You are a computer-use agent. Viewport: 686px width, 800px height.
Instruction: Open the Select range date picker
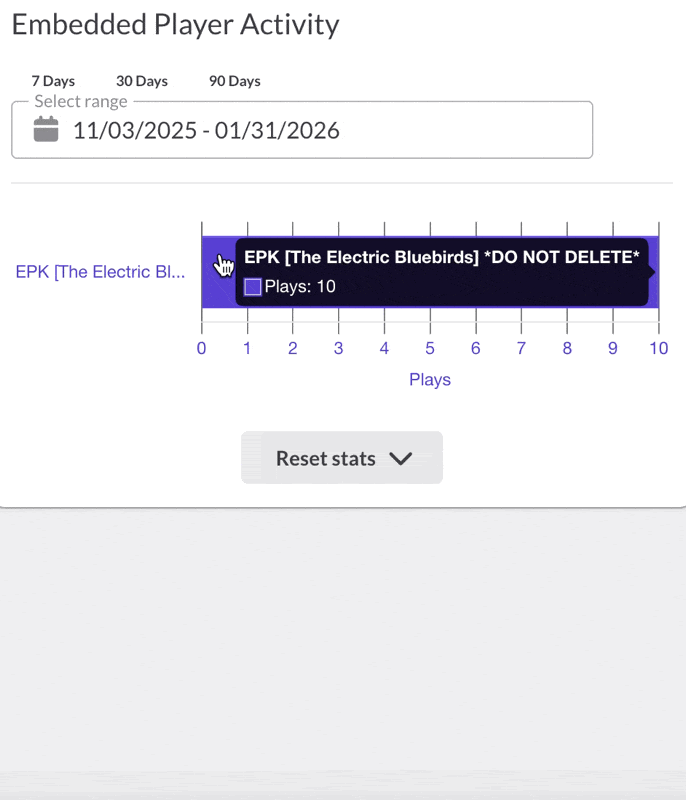[301, 130]
